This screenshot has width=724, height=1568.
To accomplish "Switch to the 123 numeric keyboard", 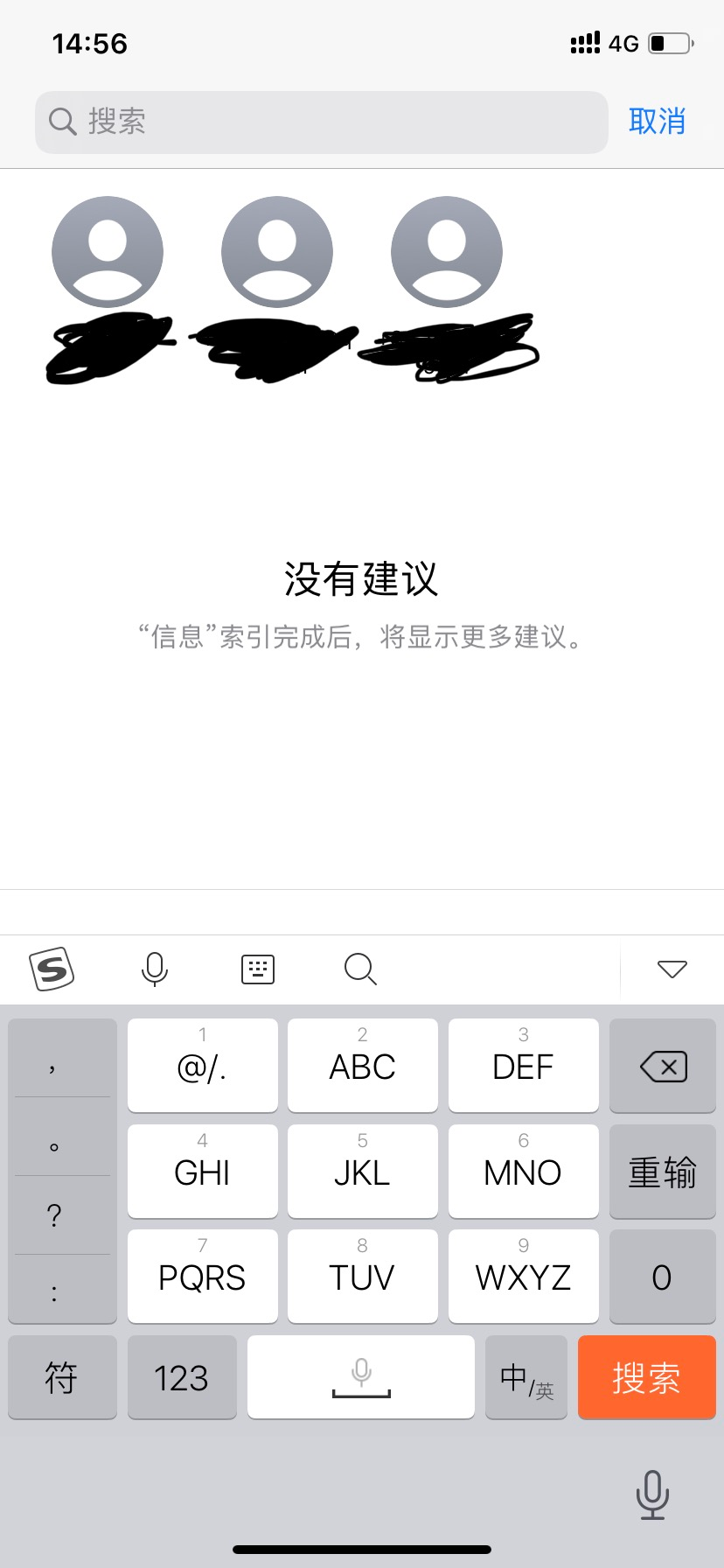I will (182, 1377).
